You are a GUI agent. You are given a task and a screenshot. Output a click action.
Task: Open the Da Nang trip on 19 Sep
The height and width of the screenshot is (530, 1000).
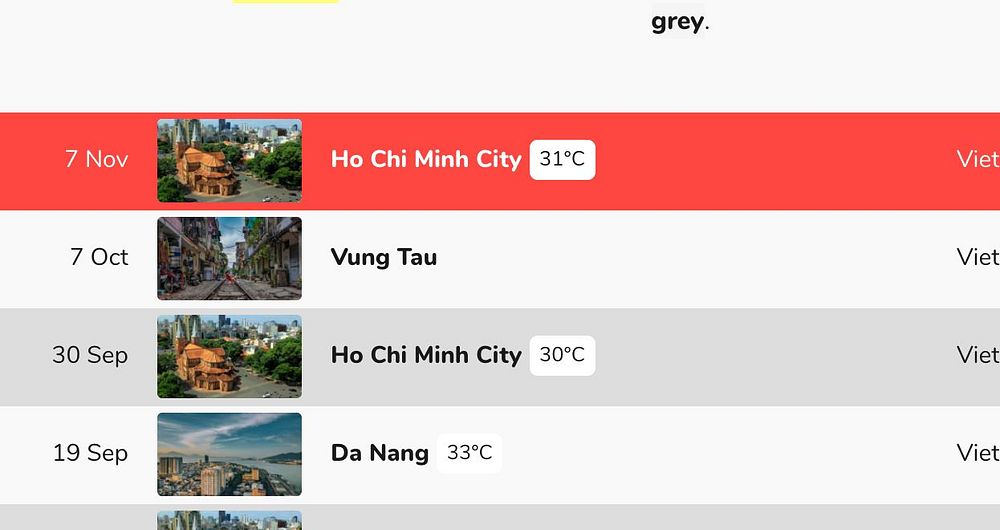tap(380, 454)
